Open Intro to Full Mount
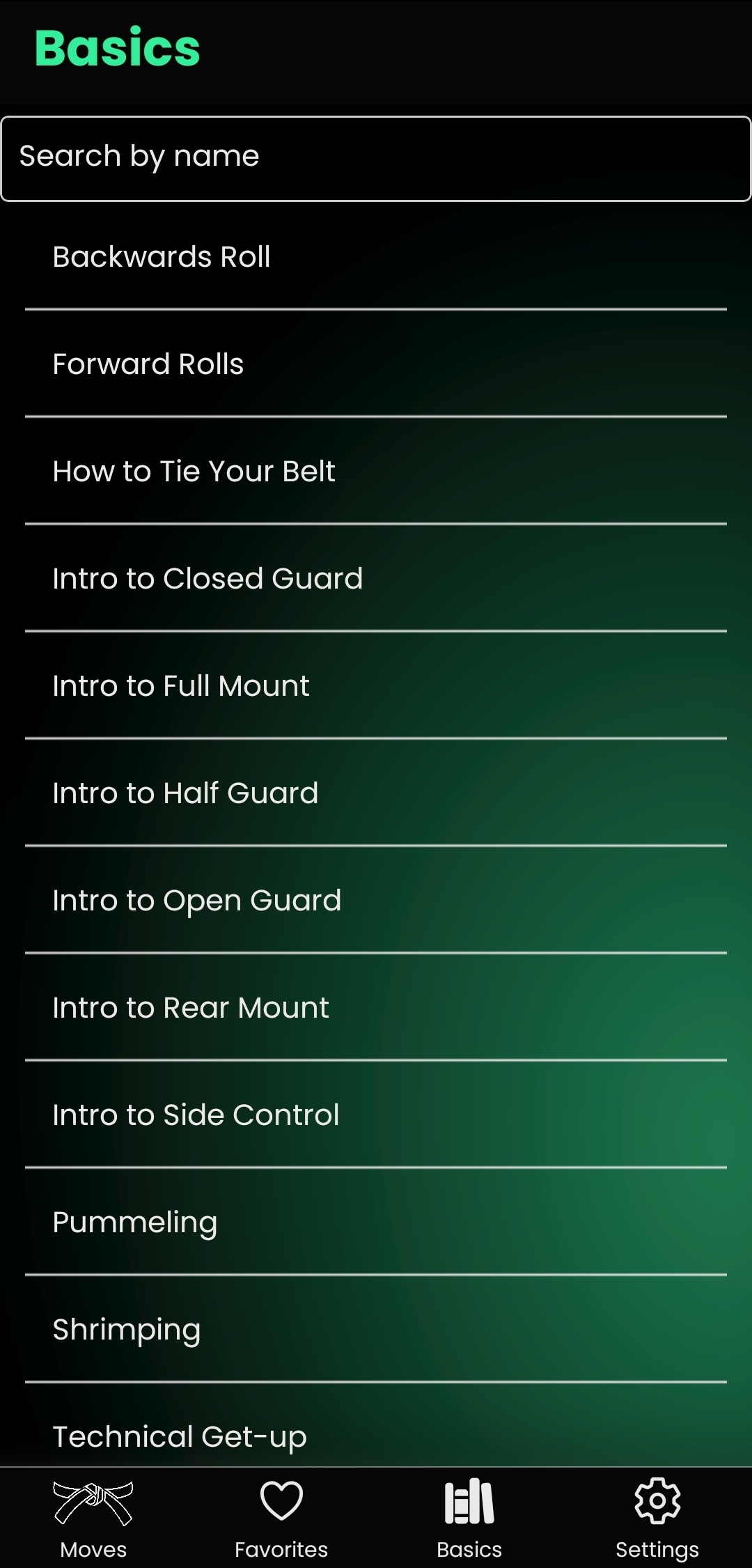 point(181,685)
